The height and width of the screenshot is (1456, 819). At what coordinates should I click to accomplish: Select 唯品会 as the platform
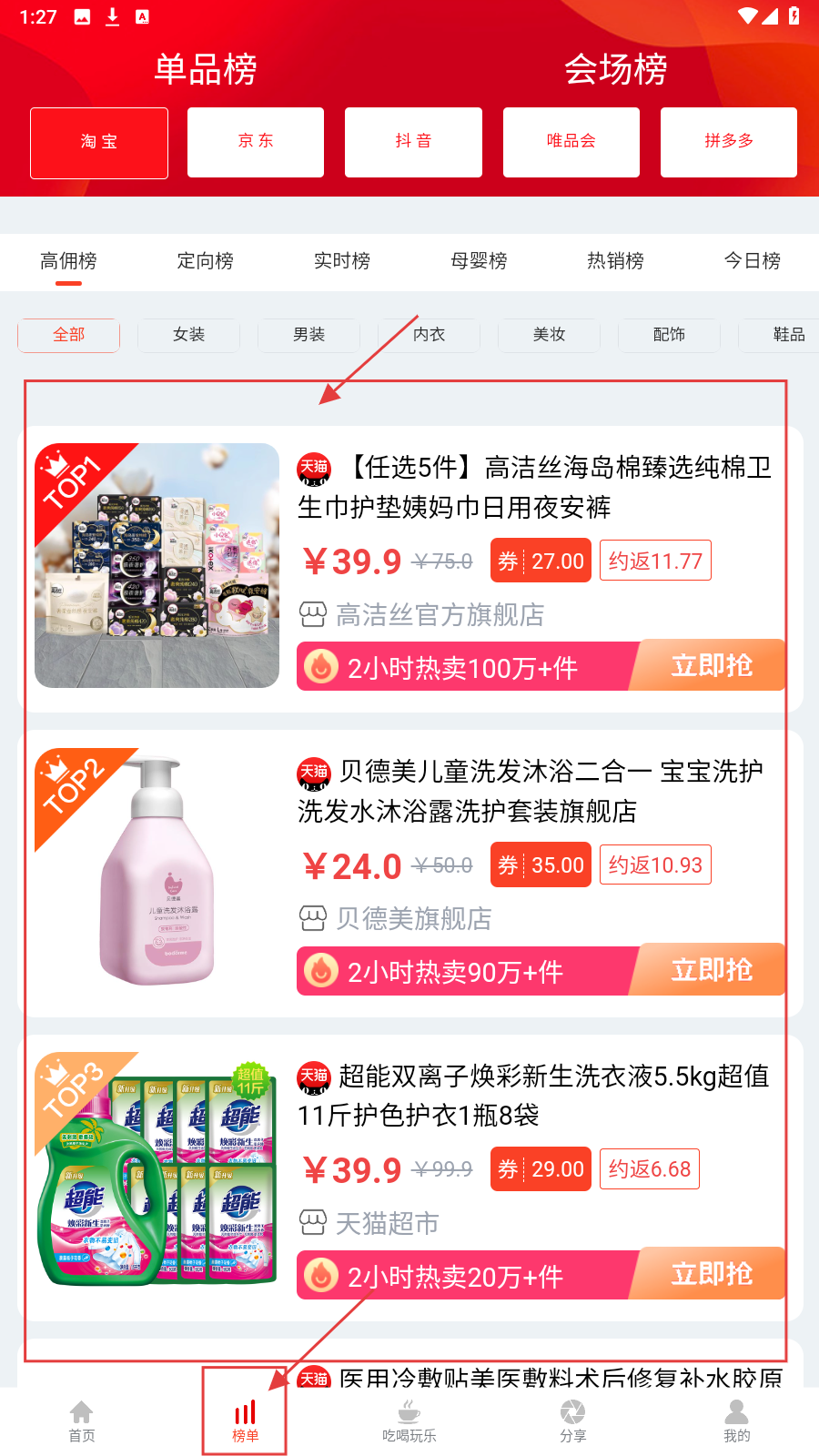[571, 142]
